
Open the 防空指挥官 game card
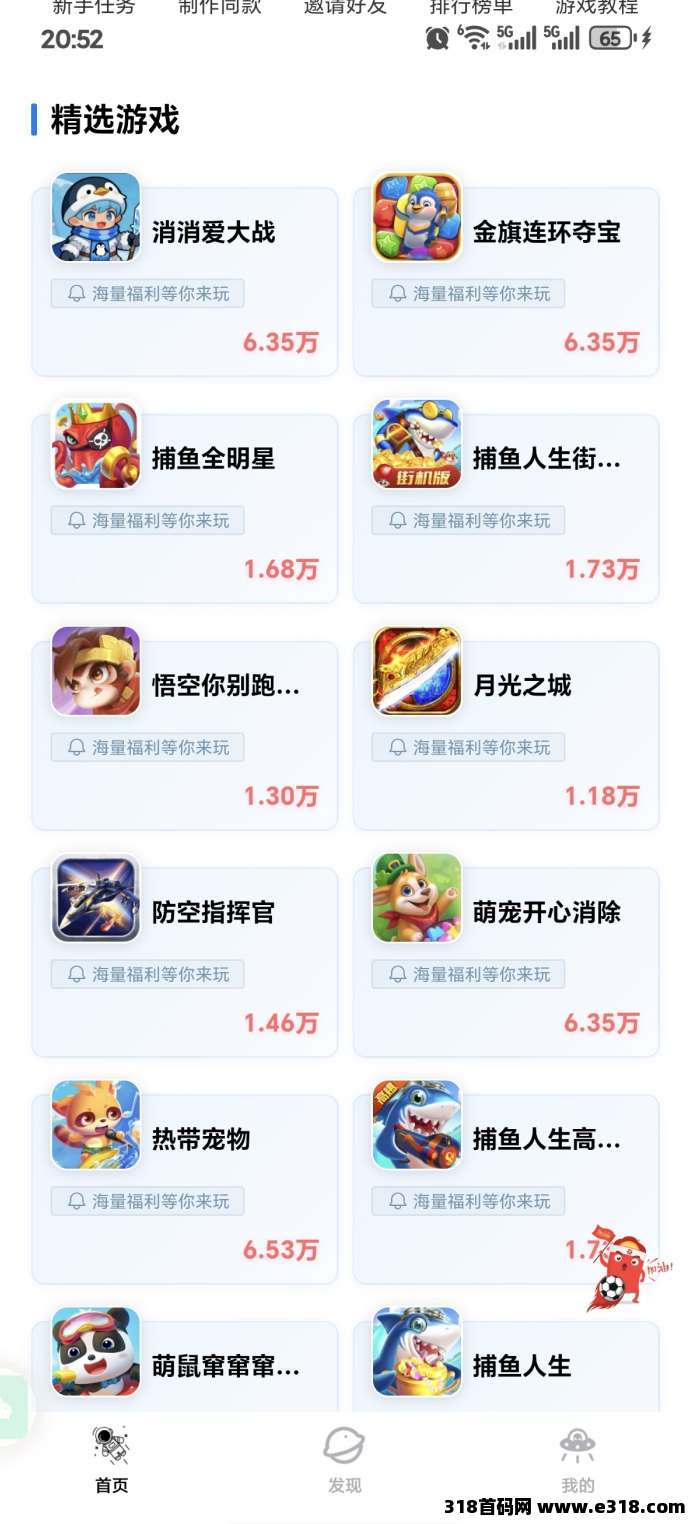point(185,961)
